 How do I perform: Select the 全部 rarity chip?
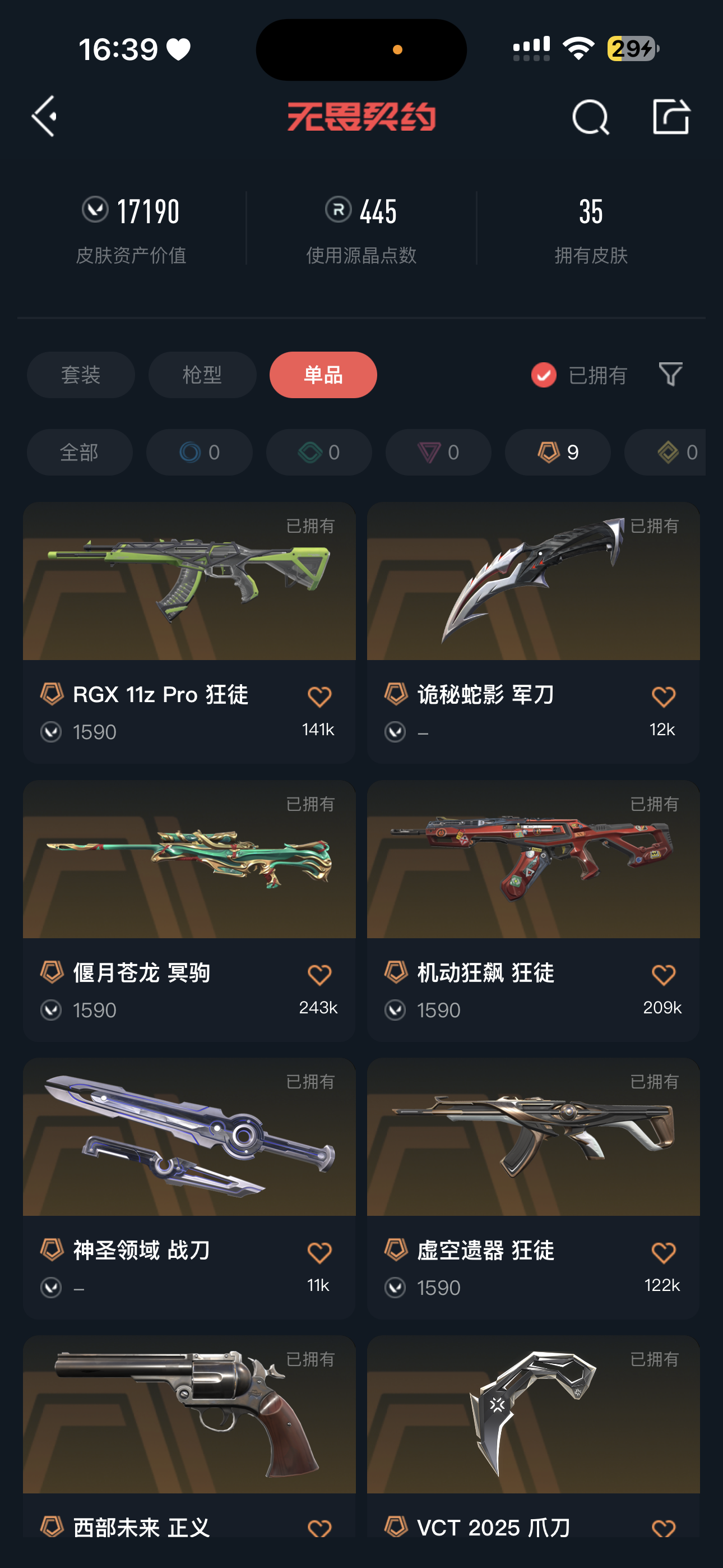click(80, 452)
